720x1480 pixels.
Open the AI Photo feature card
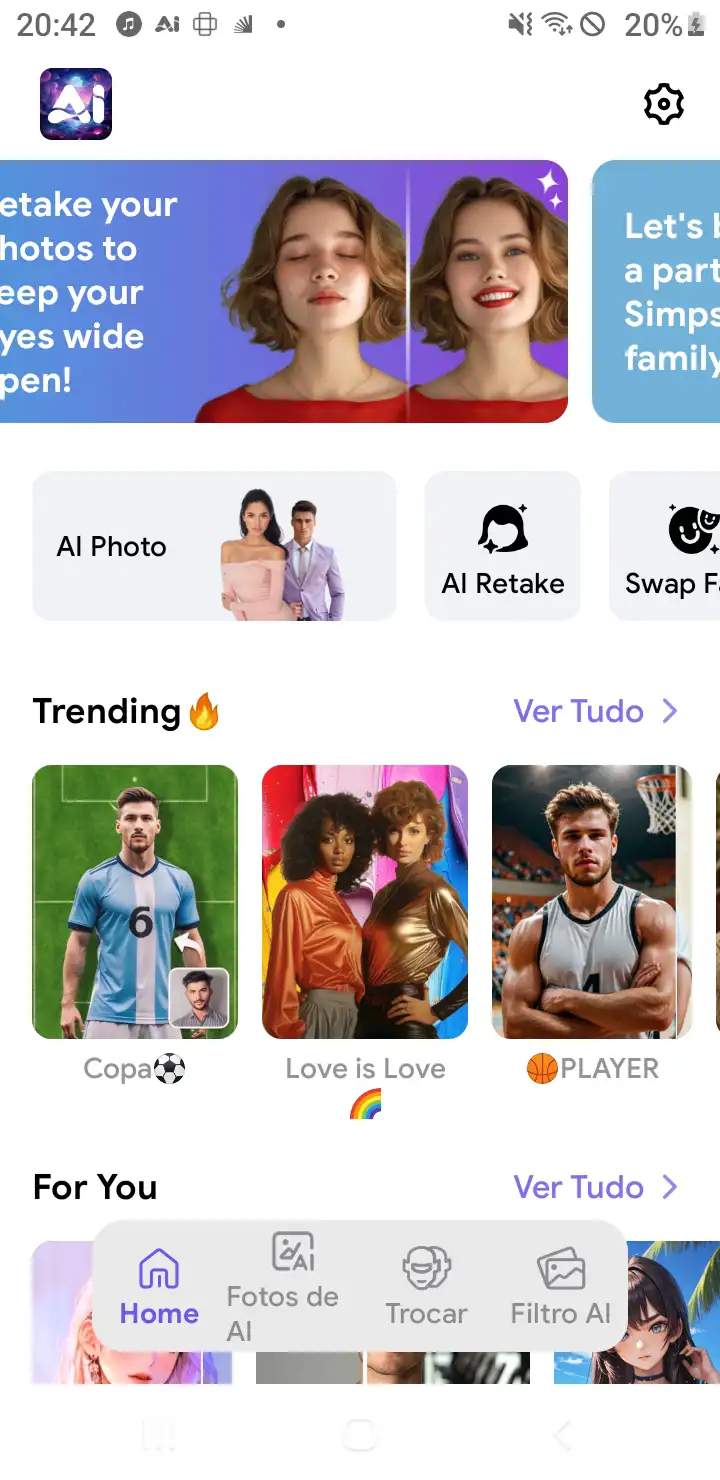(214, 546)
